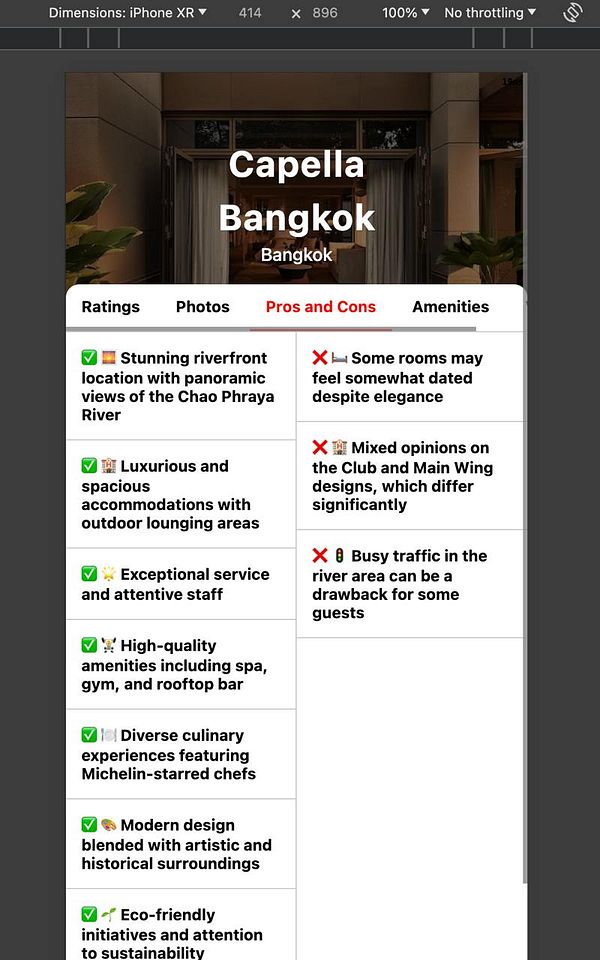Switch to the Ratings tab
Image resolution: width=600 pixels, height=960 pixels.
coord(110,307)
